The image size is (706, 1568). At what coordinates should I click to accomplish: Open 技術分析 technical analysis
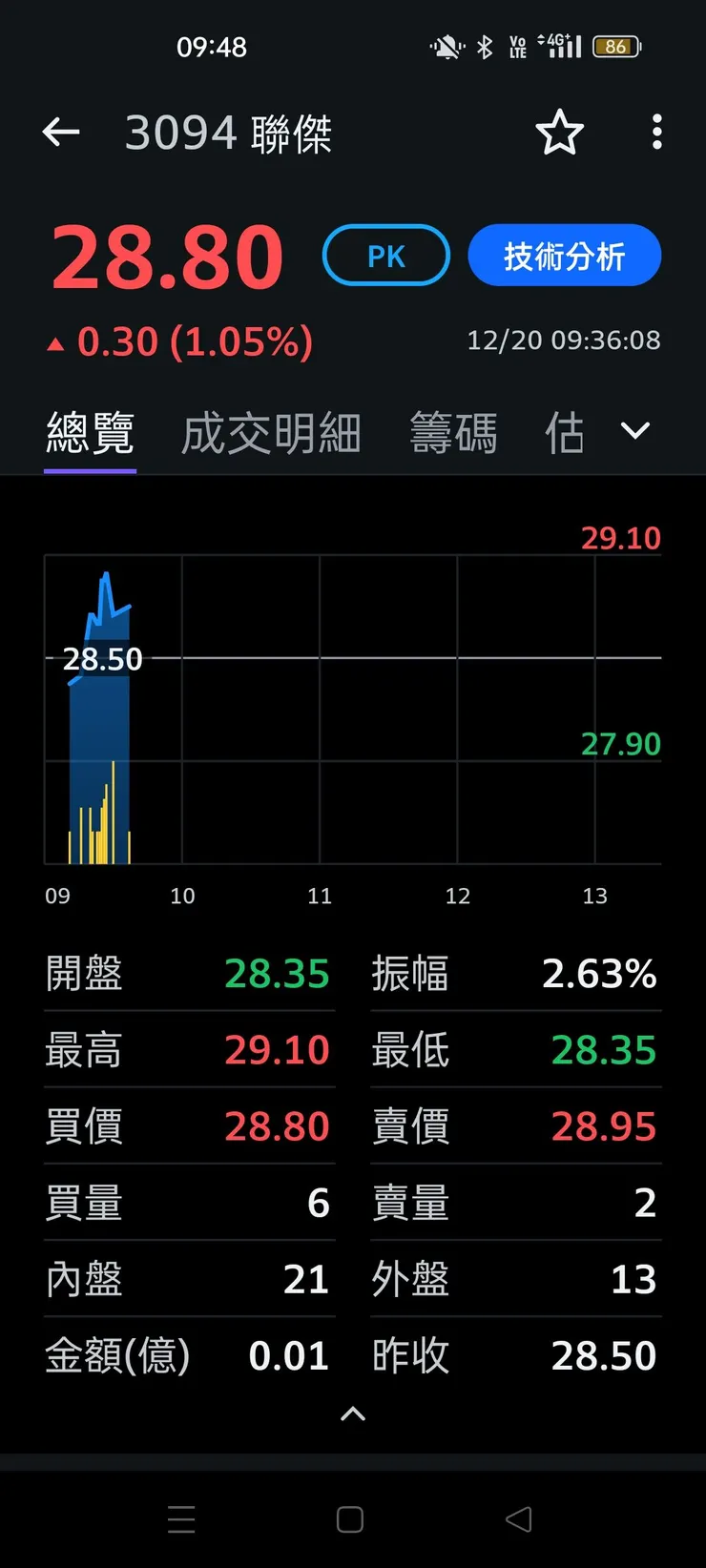coord(564,255)
